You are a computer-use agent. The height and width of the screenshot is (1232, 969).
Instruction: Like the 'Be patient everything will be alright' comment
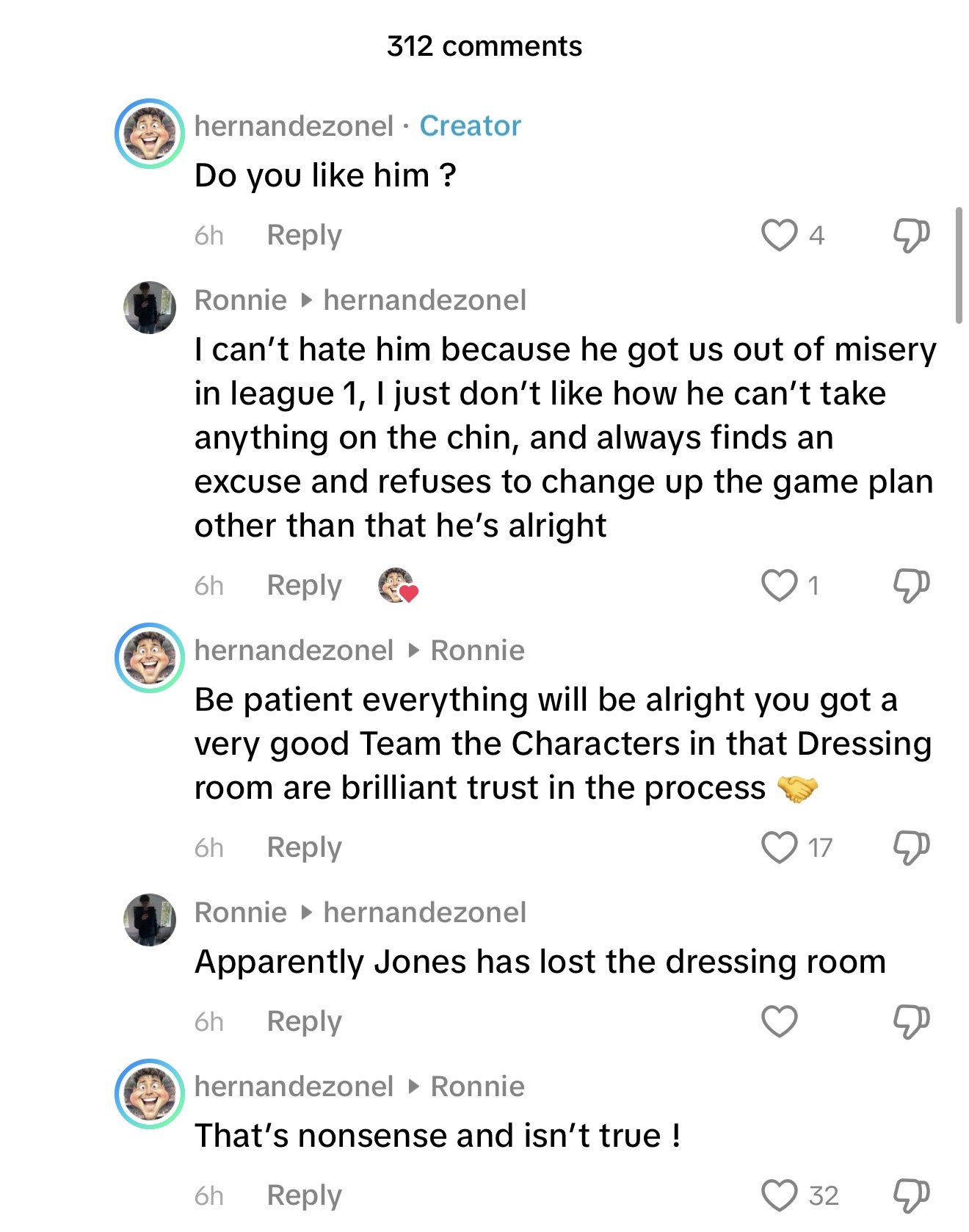click(x=779, y=848)
